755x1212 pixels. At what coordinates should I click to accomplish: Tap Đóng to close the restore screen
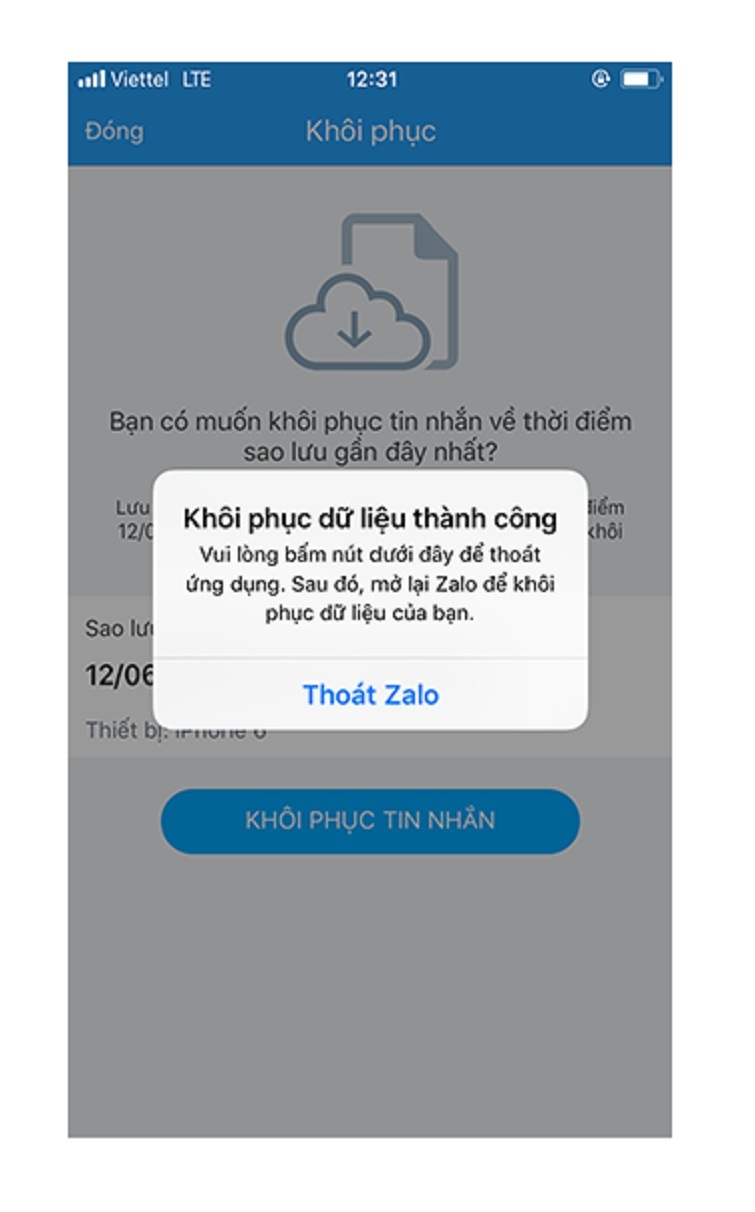[114, 132]
